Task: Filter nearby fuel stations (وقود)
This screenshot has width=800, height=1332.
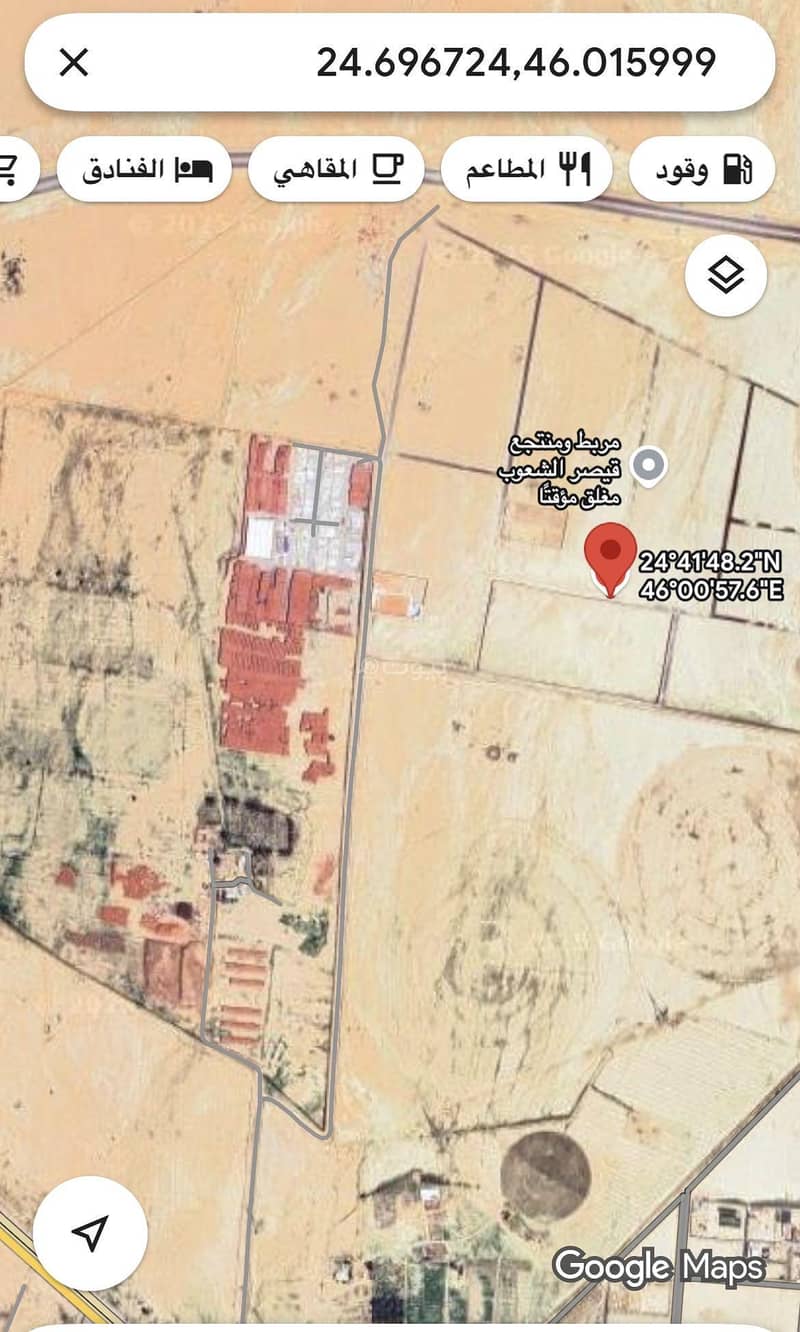Action: point(702,169)
